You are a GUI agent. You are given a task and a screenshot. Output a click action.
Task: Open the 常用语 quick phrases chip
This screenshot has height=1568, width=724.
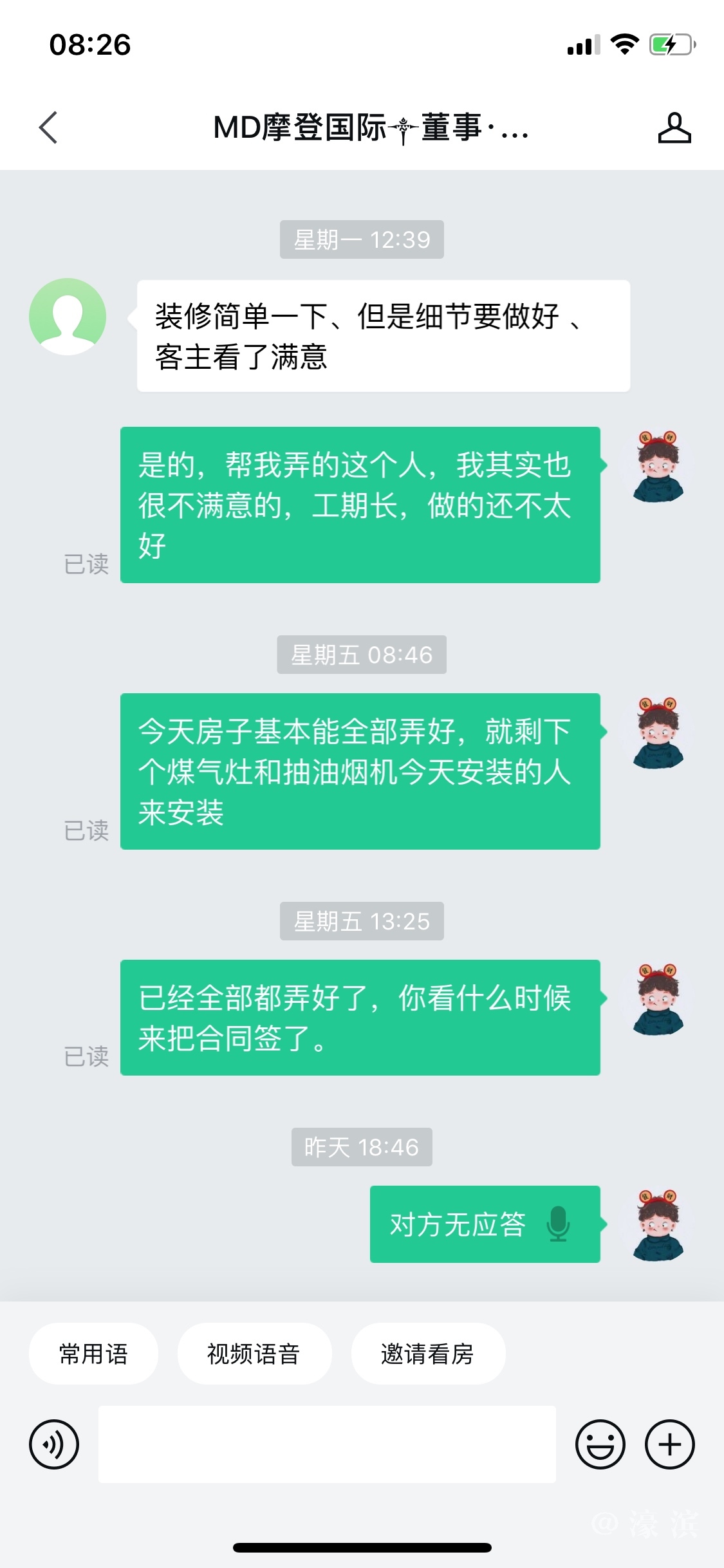click(x=93, y=1354)
